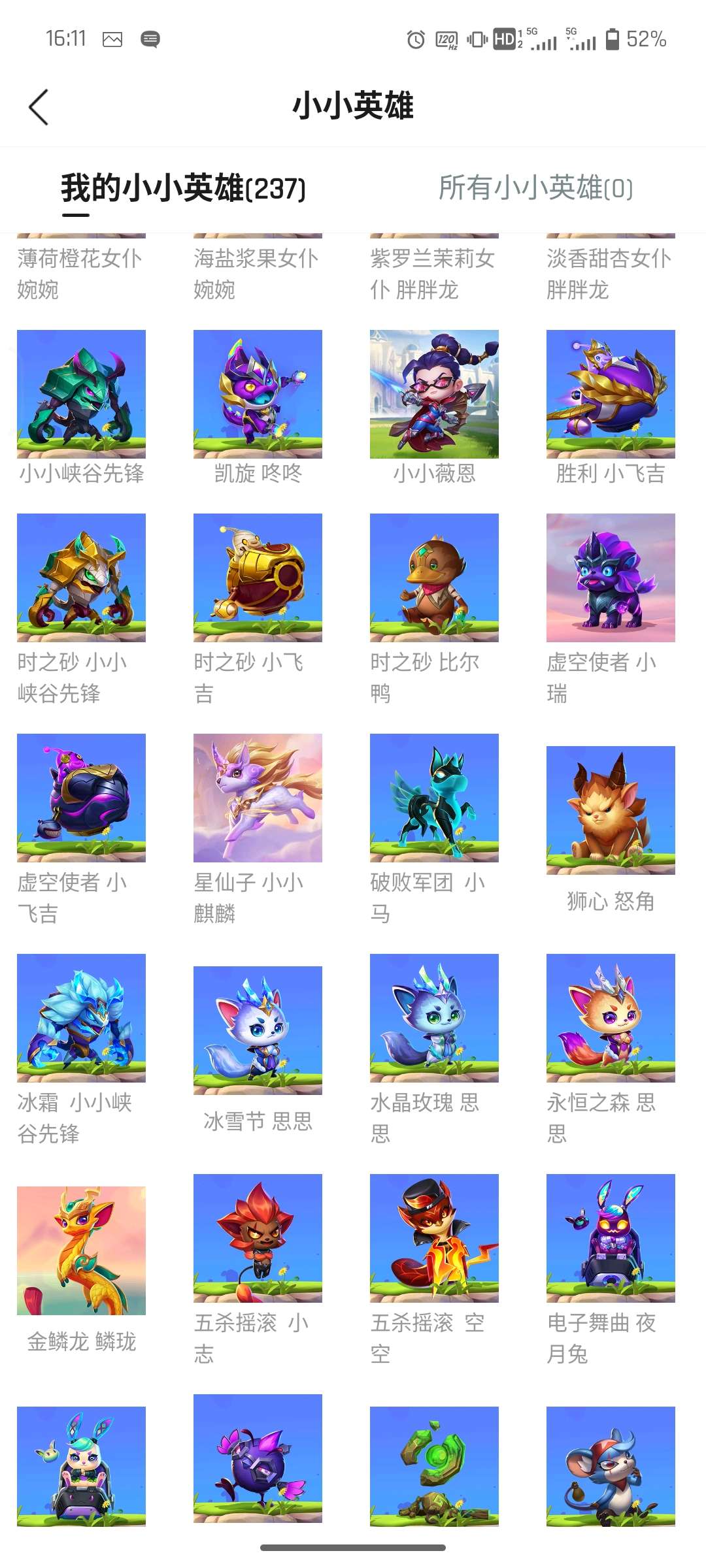Open 五杀摇滚 空空 hero tile

tap(434, 1238)
